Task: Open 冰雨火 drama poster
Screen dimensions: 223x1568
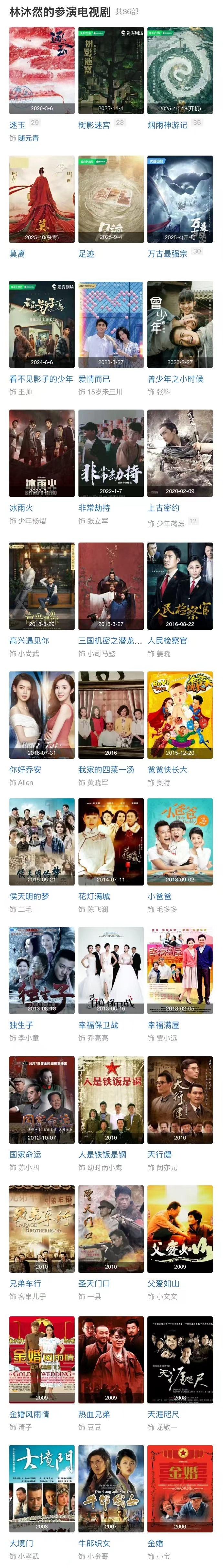Action: (41, 453)
